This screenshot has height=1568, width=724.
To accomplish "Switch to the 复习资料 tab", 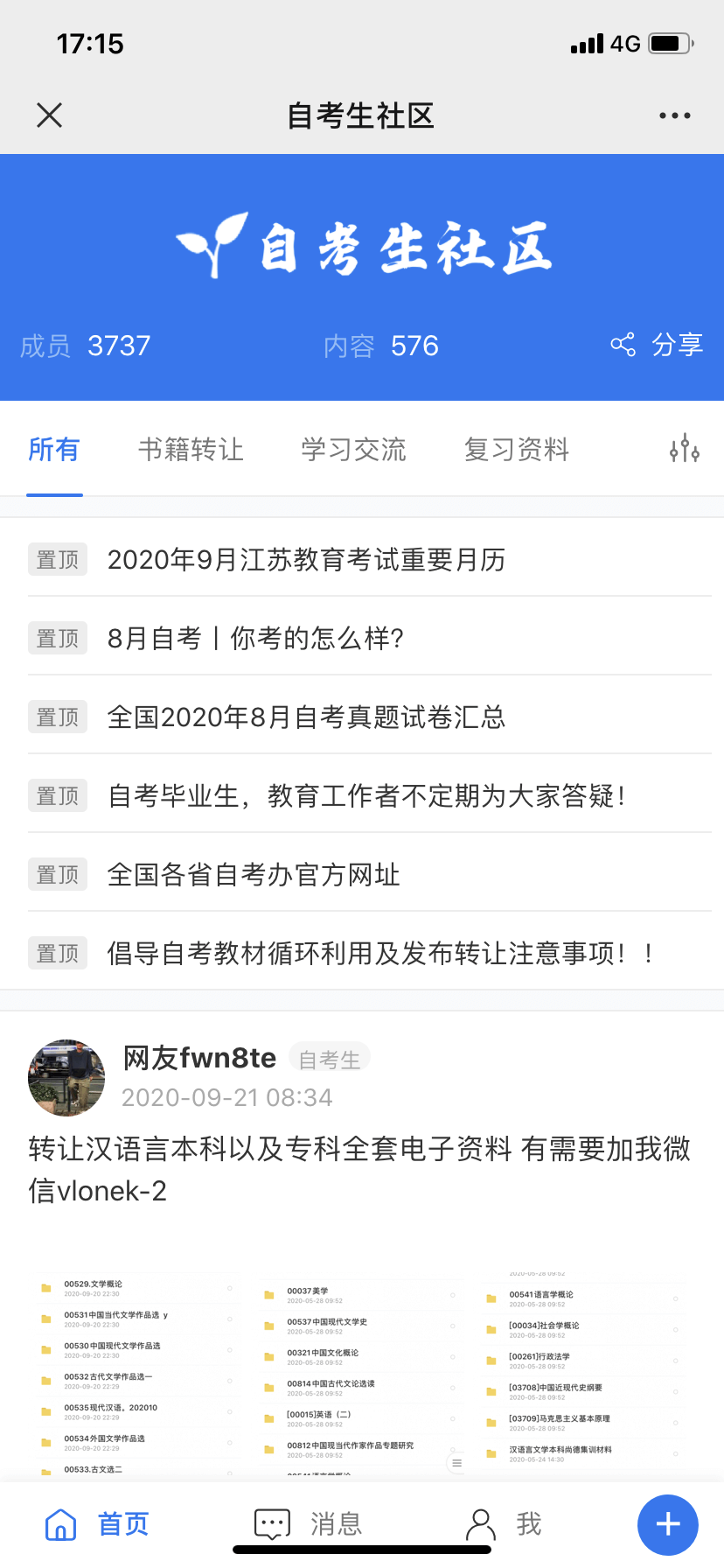I will [517, 450].
